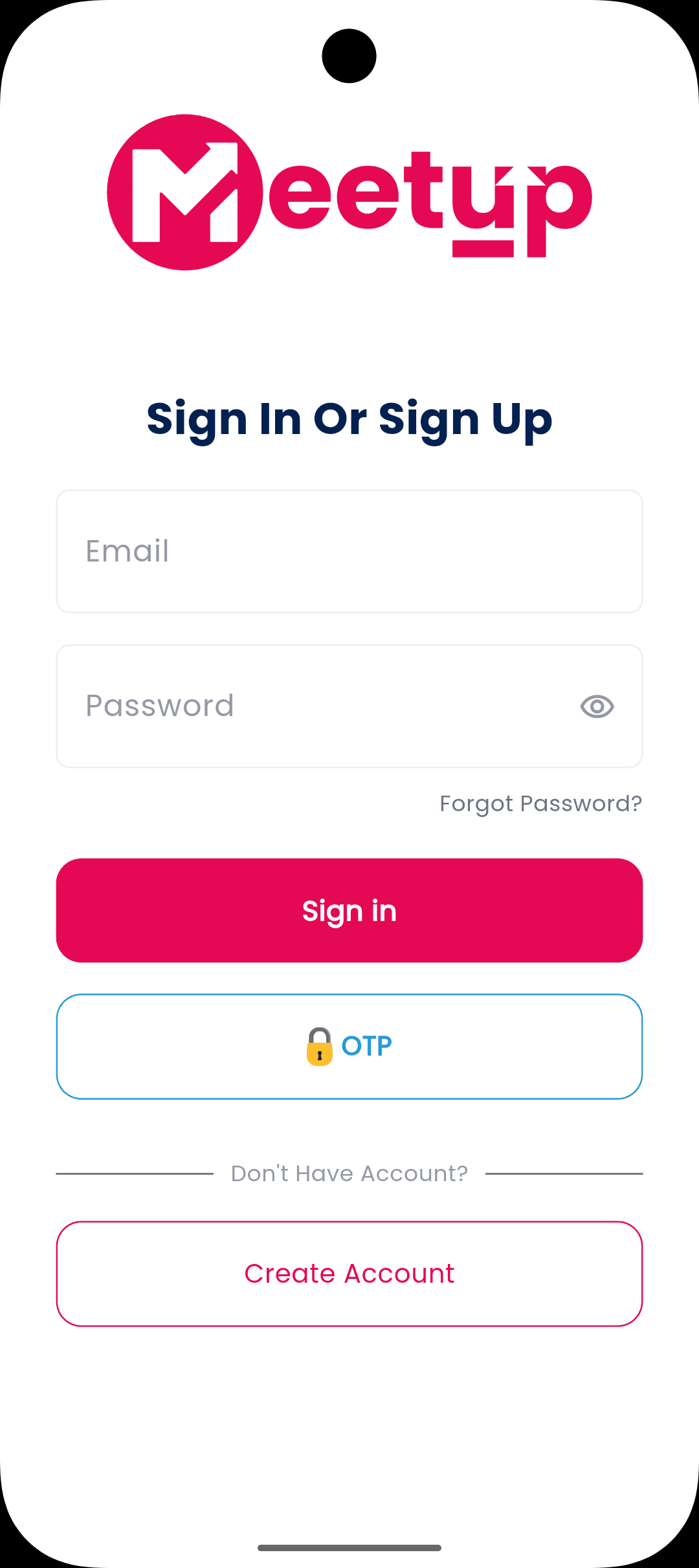
Task: Click the lock icon inside the OTP button
Action: (319, 1045)
